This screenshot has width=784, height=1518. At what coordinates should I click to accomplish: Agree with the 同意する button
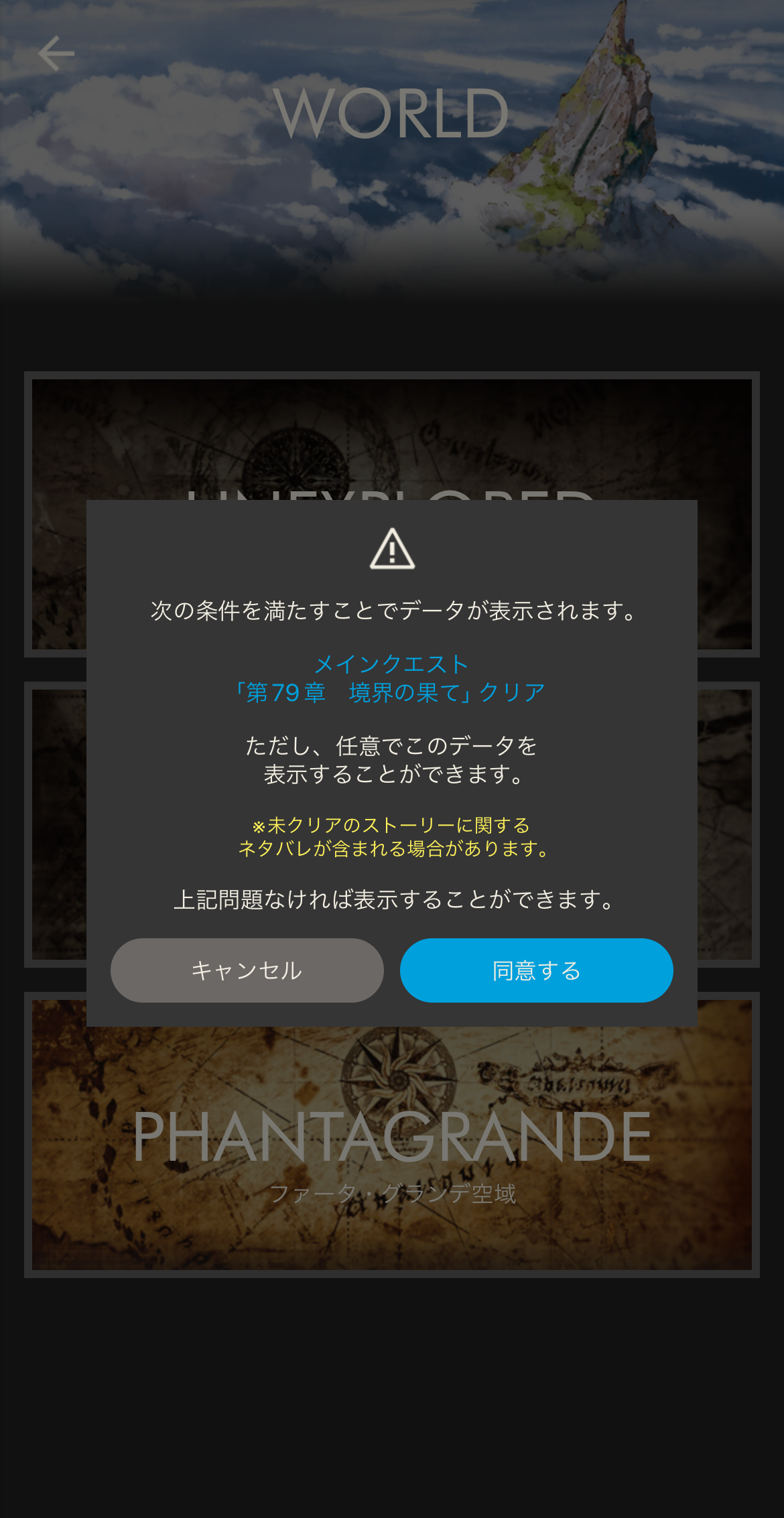click(x=536, y=970)
